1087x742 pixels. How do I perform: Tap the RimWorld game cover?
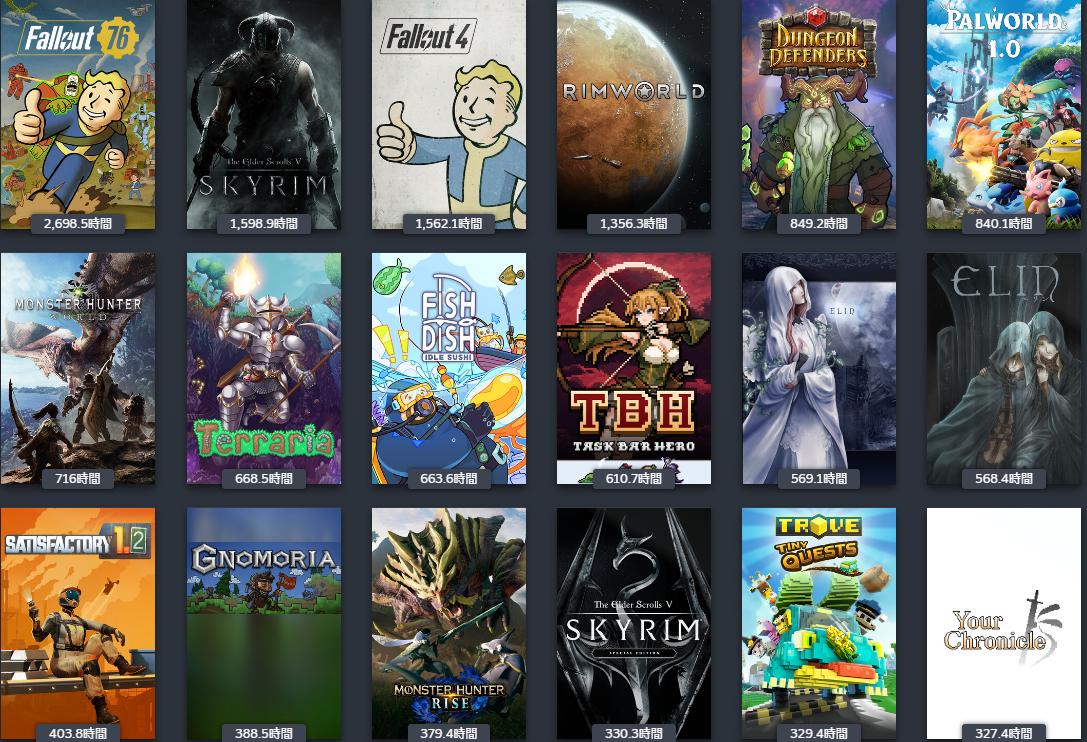(x=634, y=114)
